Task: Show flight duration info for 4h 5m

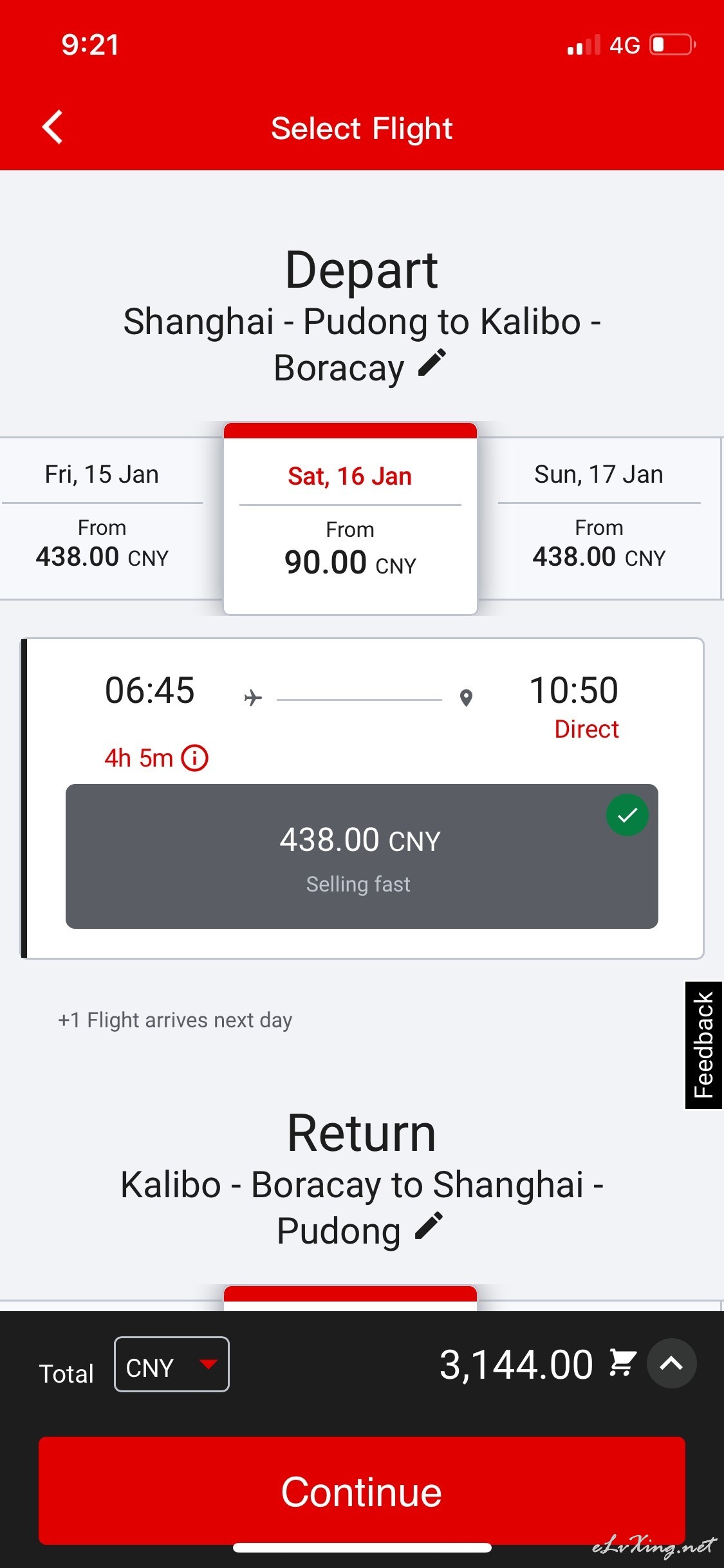Action: [195, 758]
